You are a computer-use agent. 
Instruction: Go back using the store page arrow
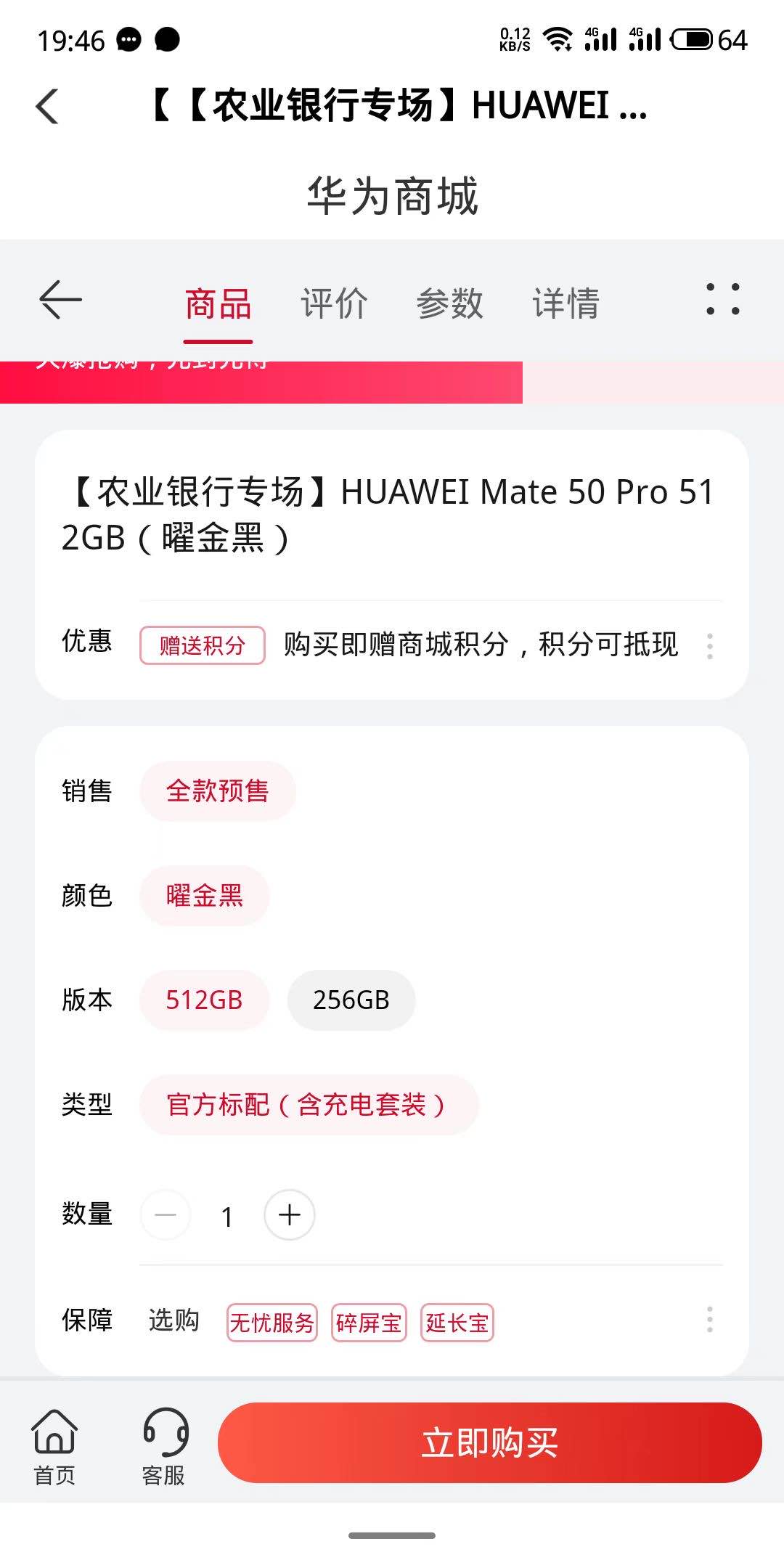(x=60, y=301)
